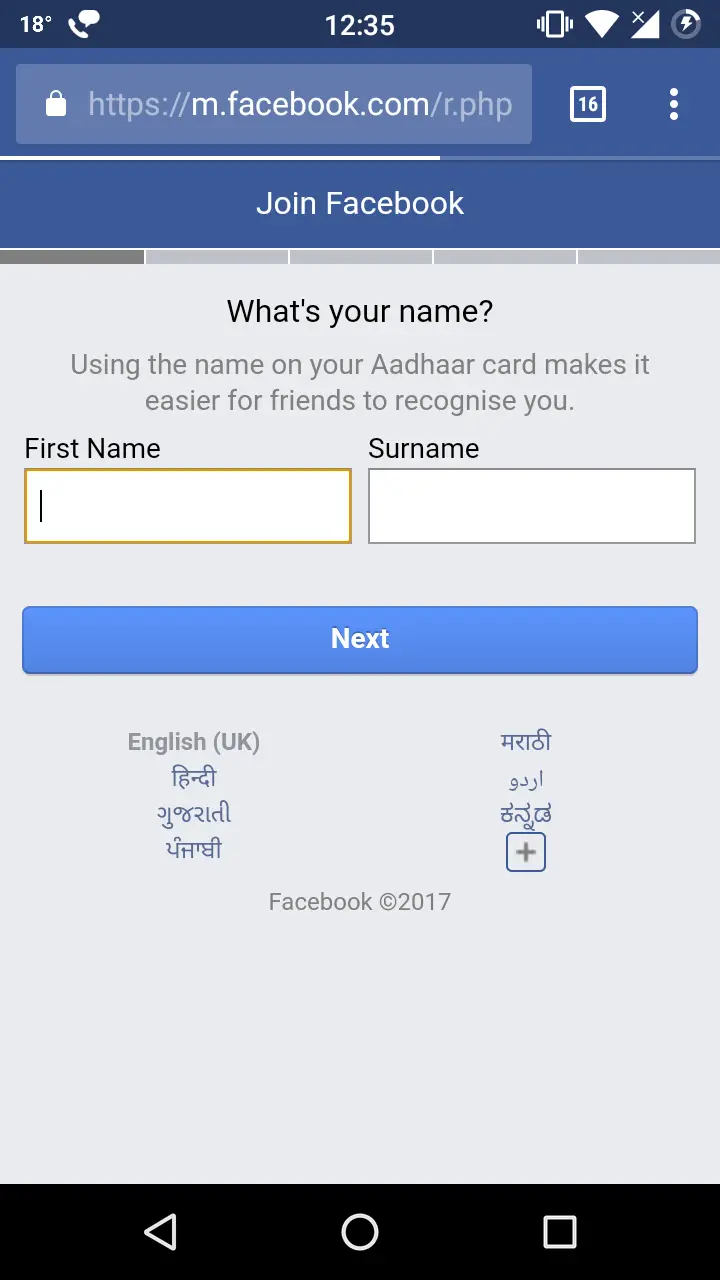720x1280 pixels.
Task: Switch language to ਪੰਜਾਬੀ
Action: [194, 850]
